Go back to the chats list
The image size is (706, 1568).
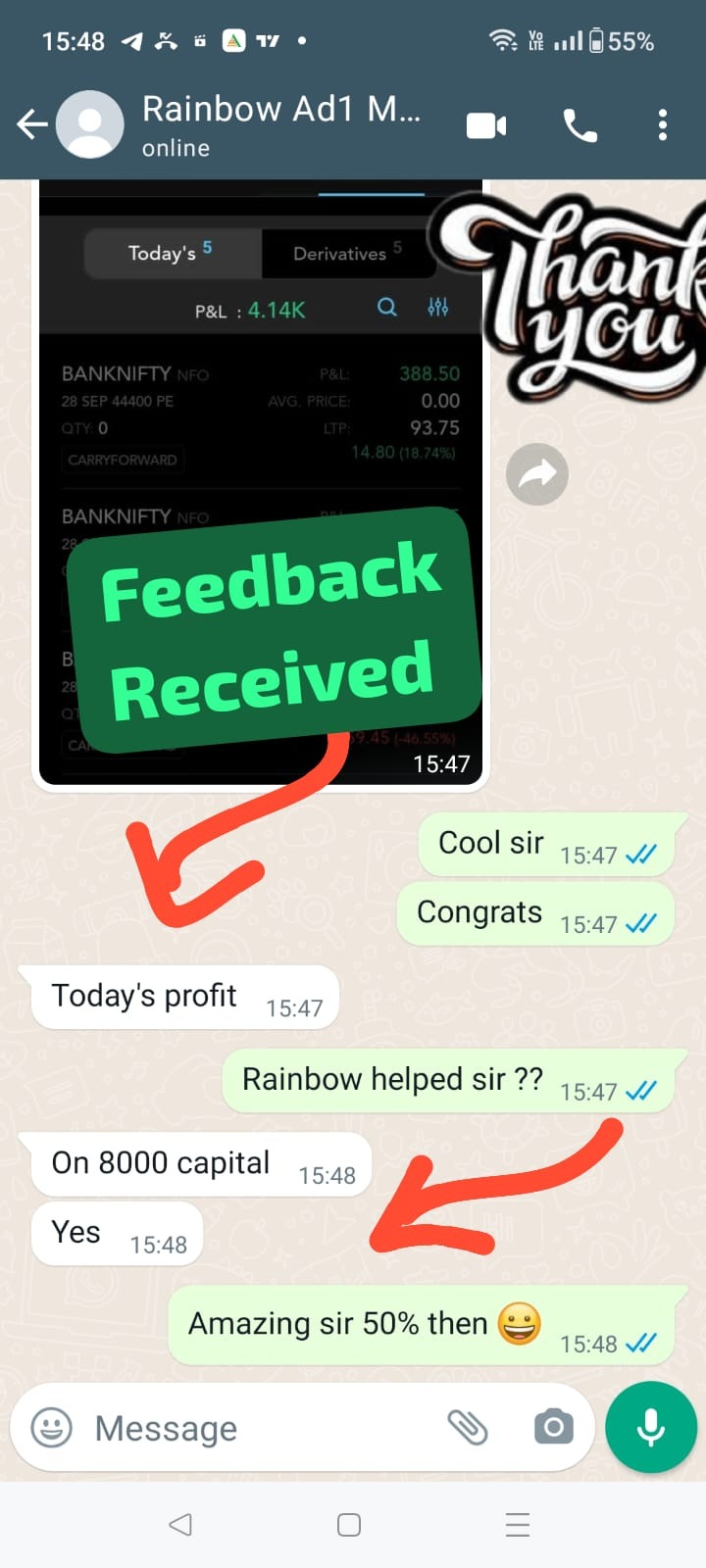click(32, 124)
